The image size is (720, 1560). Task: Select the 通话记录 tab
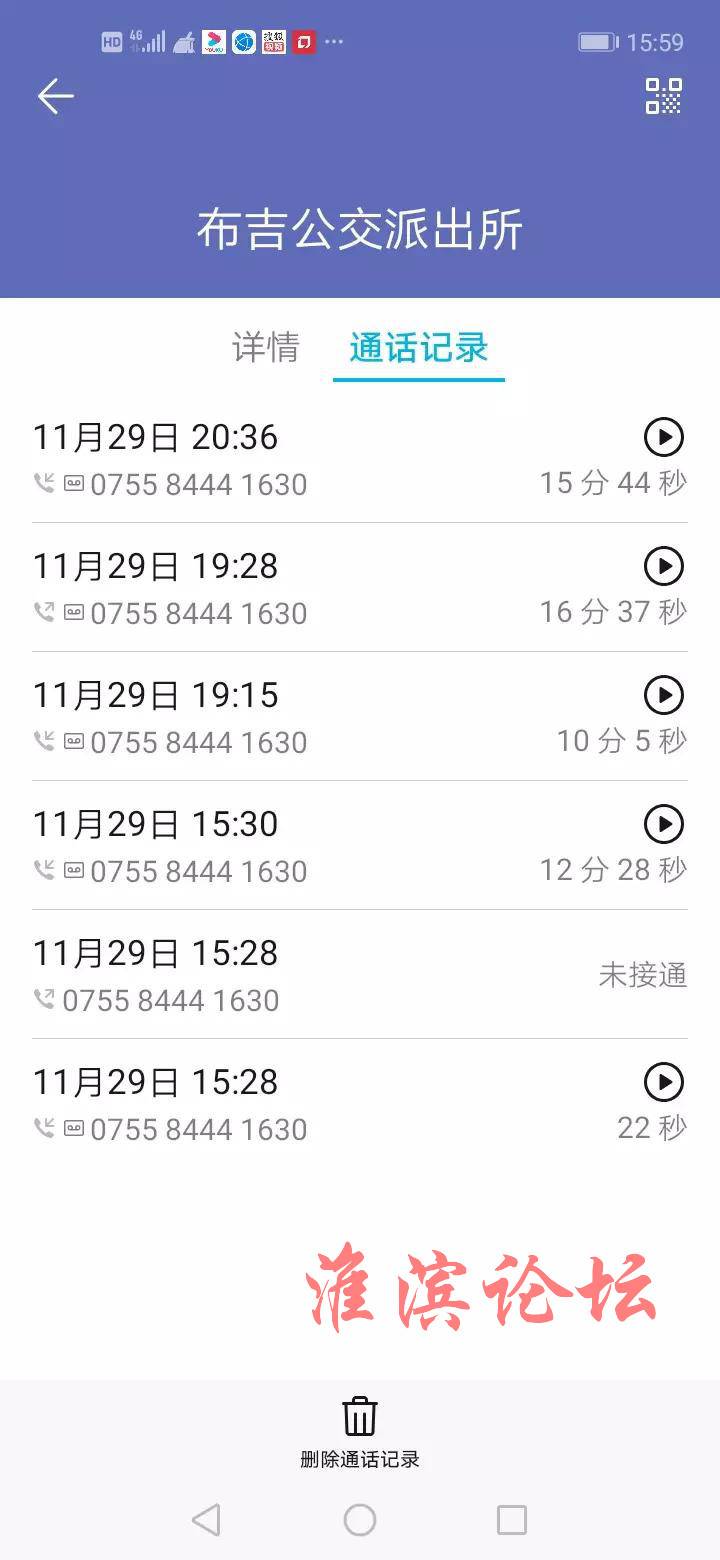click(418, 347)
